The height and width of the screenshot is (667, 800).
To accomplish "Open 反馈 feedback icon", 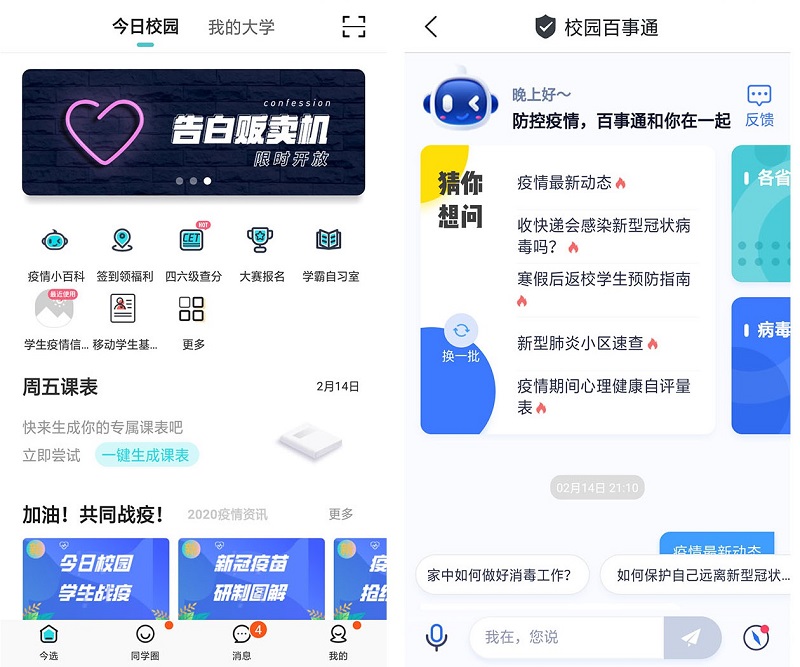I will tap(759, 105).
